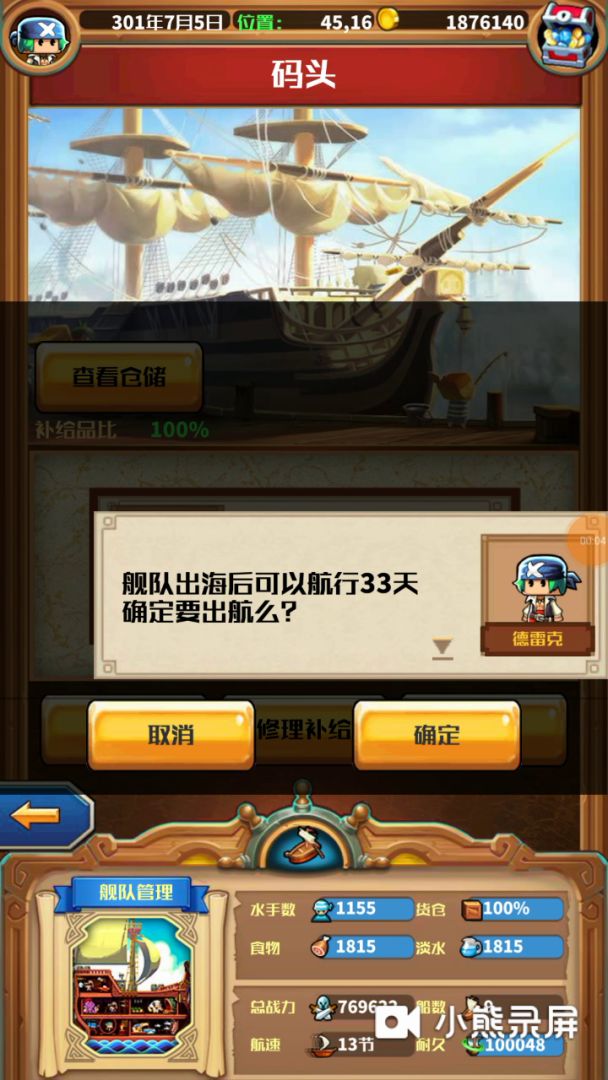Advance the dialog with the down arrow

tap(442, 647)
